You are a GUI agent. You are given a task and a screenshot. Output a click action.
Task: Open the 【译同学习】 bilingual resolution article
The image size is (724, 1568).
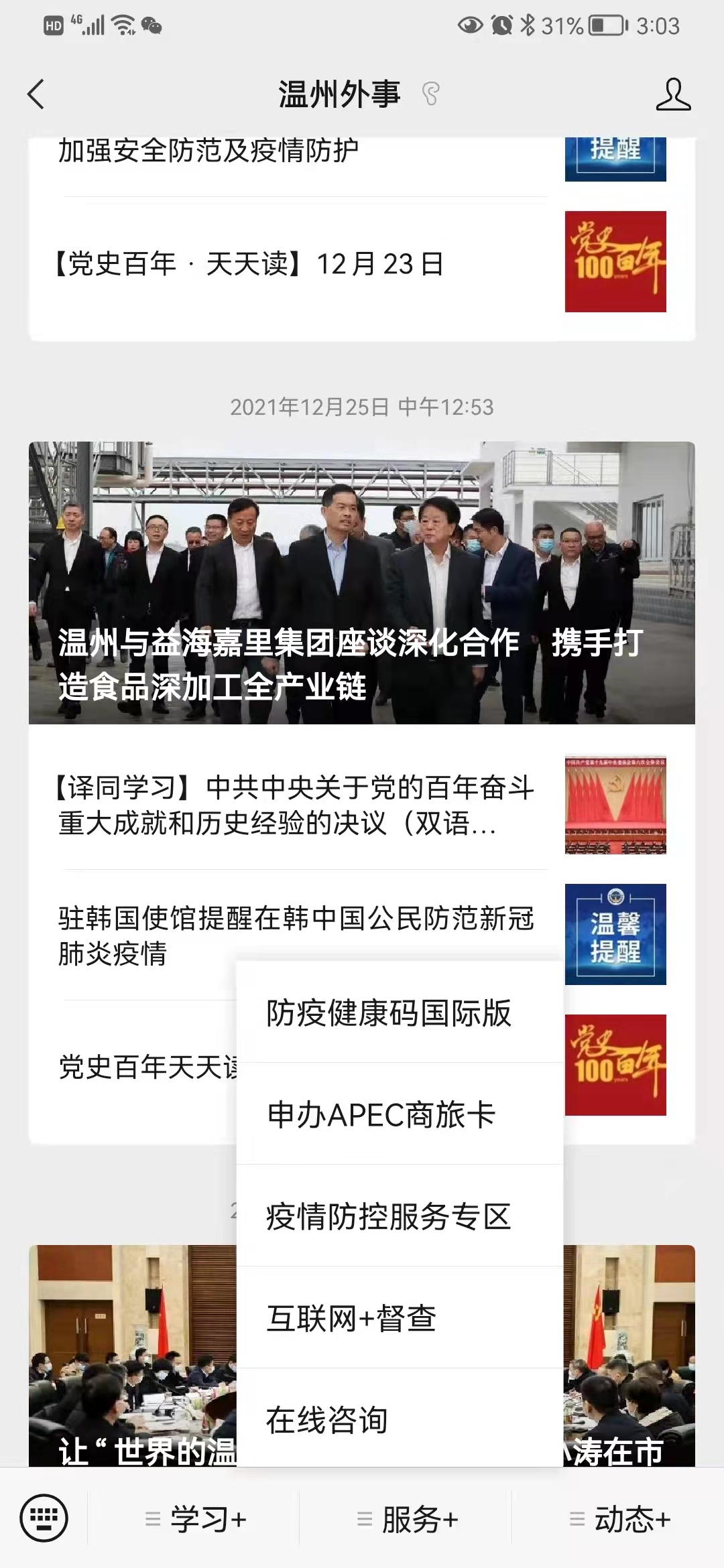tap(295, 805)
